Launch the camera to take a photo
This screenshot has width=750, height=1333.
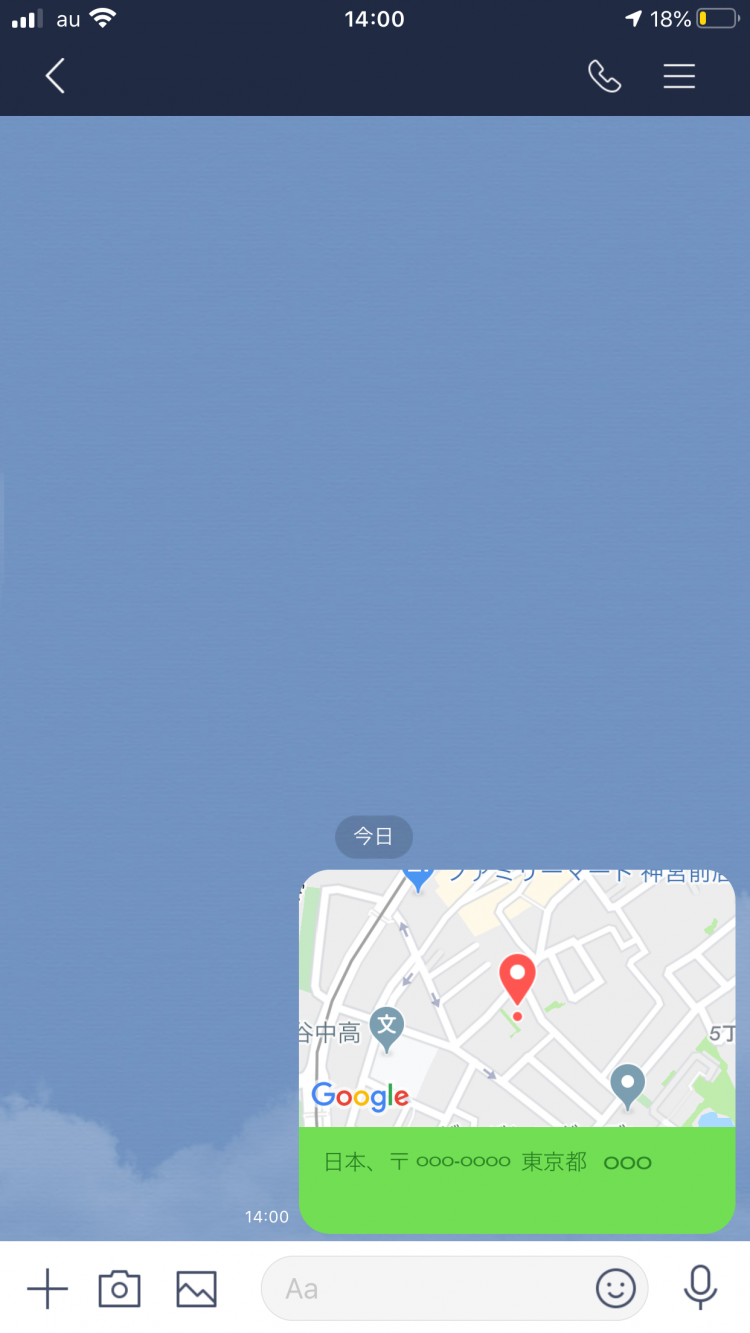click(x=119, y=1288)
